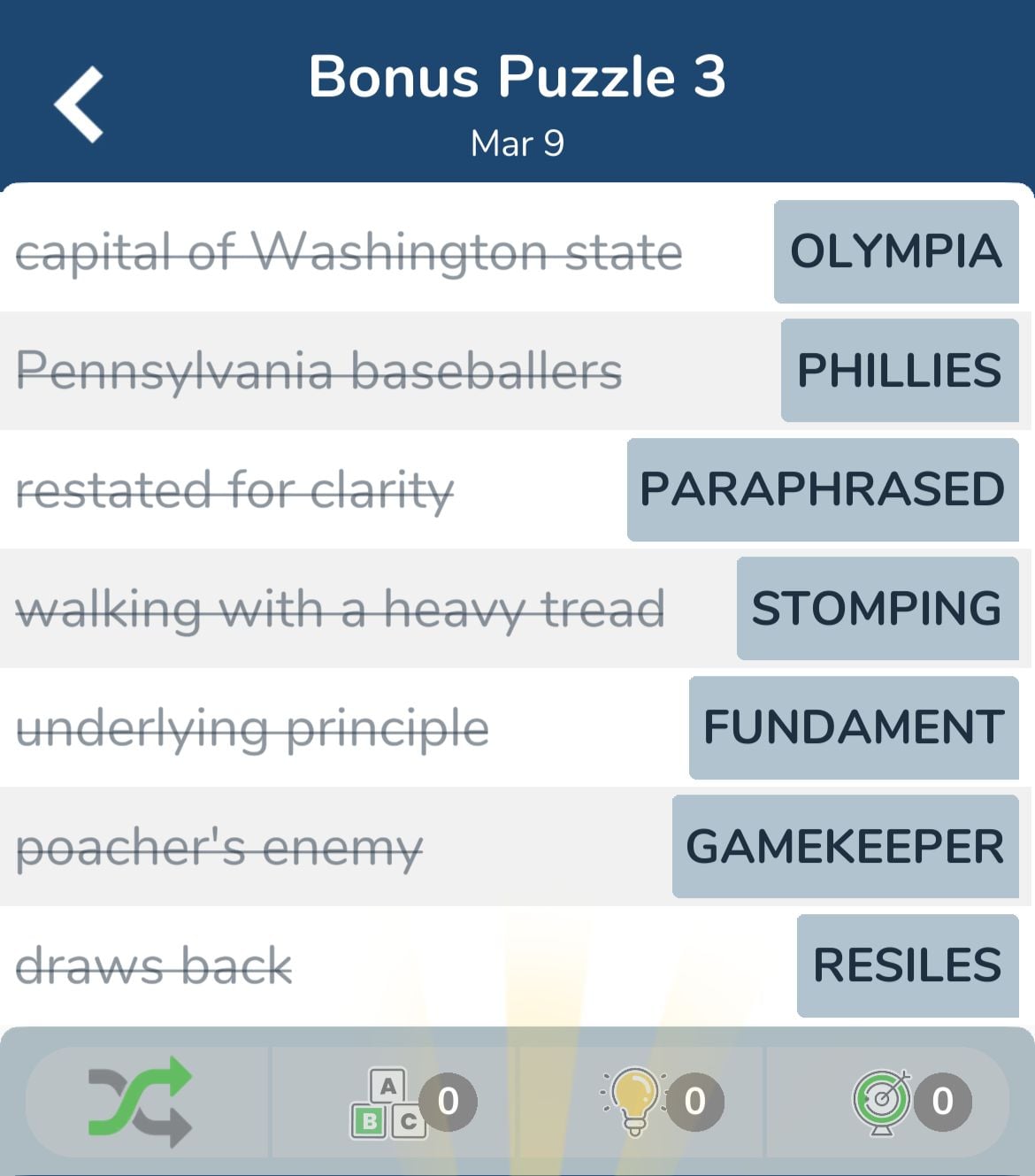Use the target hint power-up
The image size is (1035, 1176).
(882, 1102)
